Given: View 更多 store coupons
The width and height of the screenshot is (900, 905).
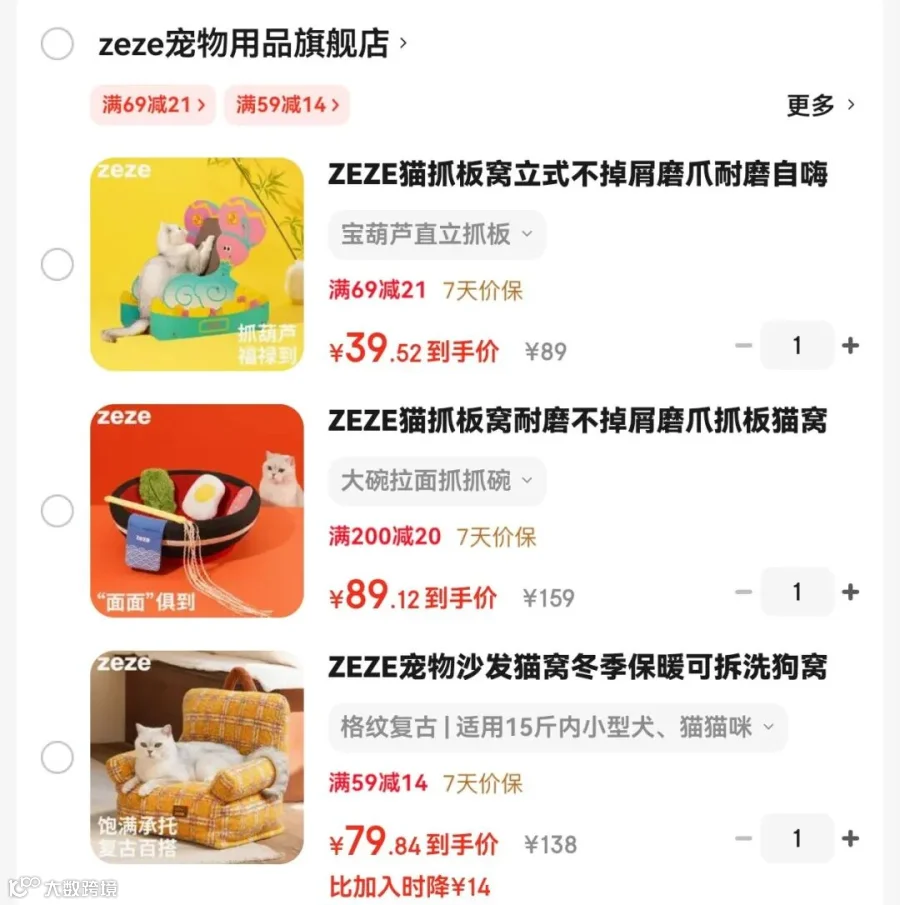Looking at the screenshot, I should click(x=820, y=105).
